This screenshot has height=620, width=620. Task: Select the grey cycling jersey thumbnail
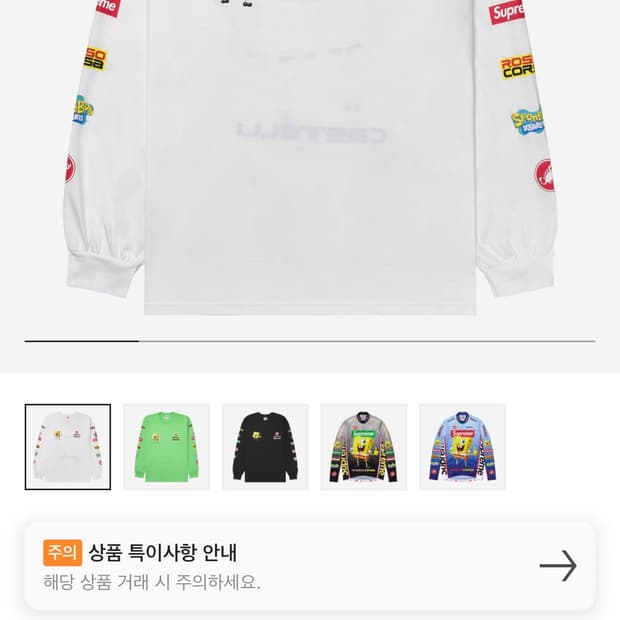pos(364,447)
